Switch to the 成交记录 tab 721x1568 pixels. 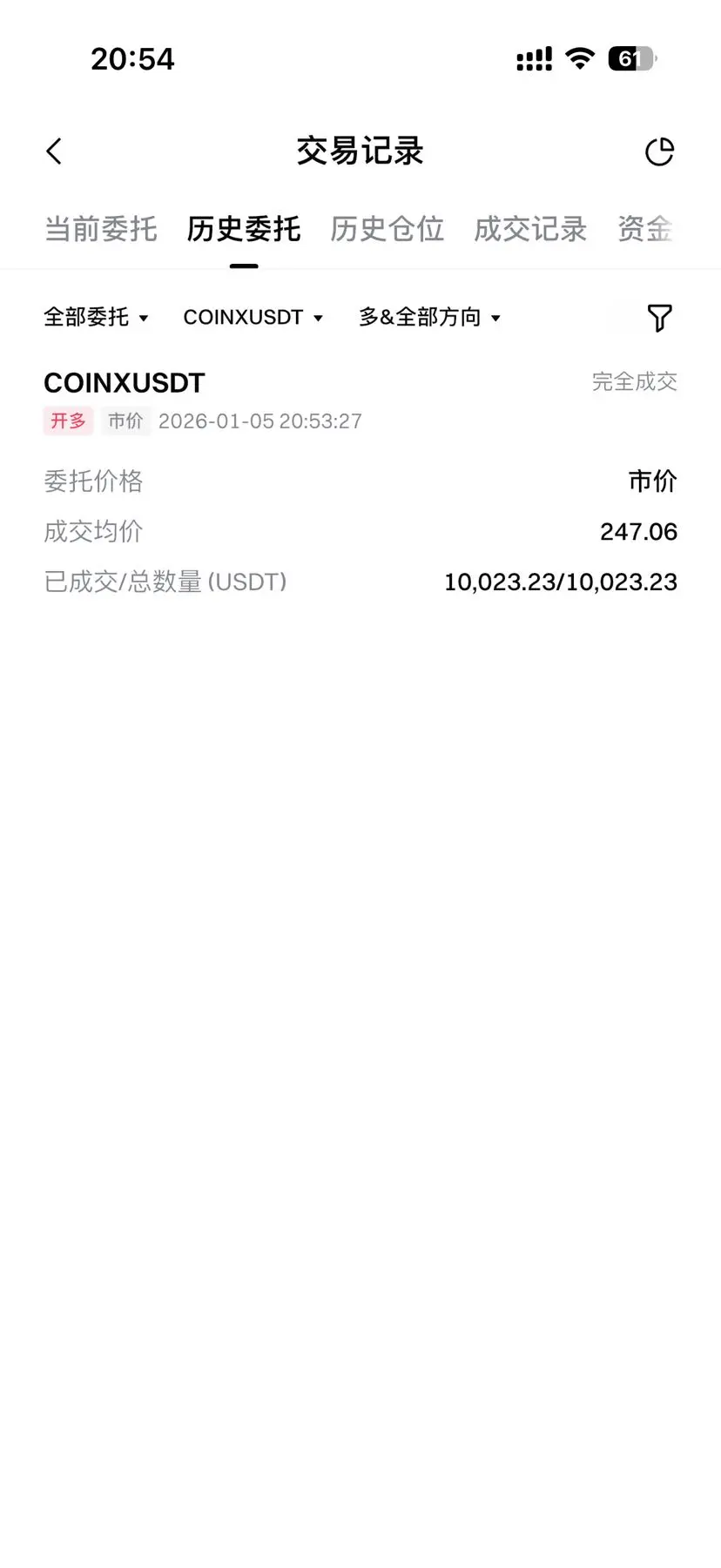point(529,229)
